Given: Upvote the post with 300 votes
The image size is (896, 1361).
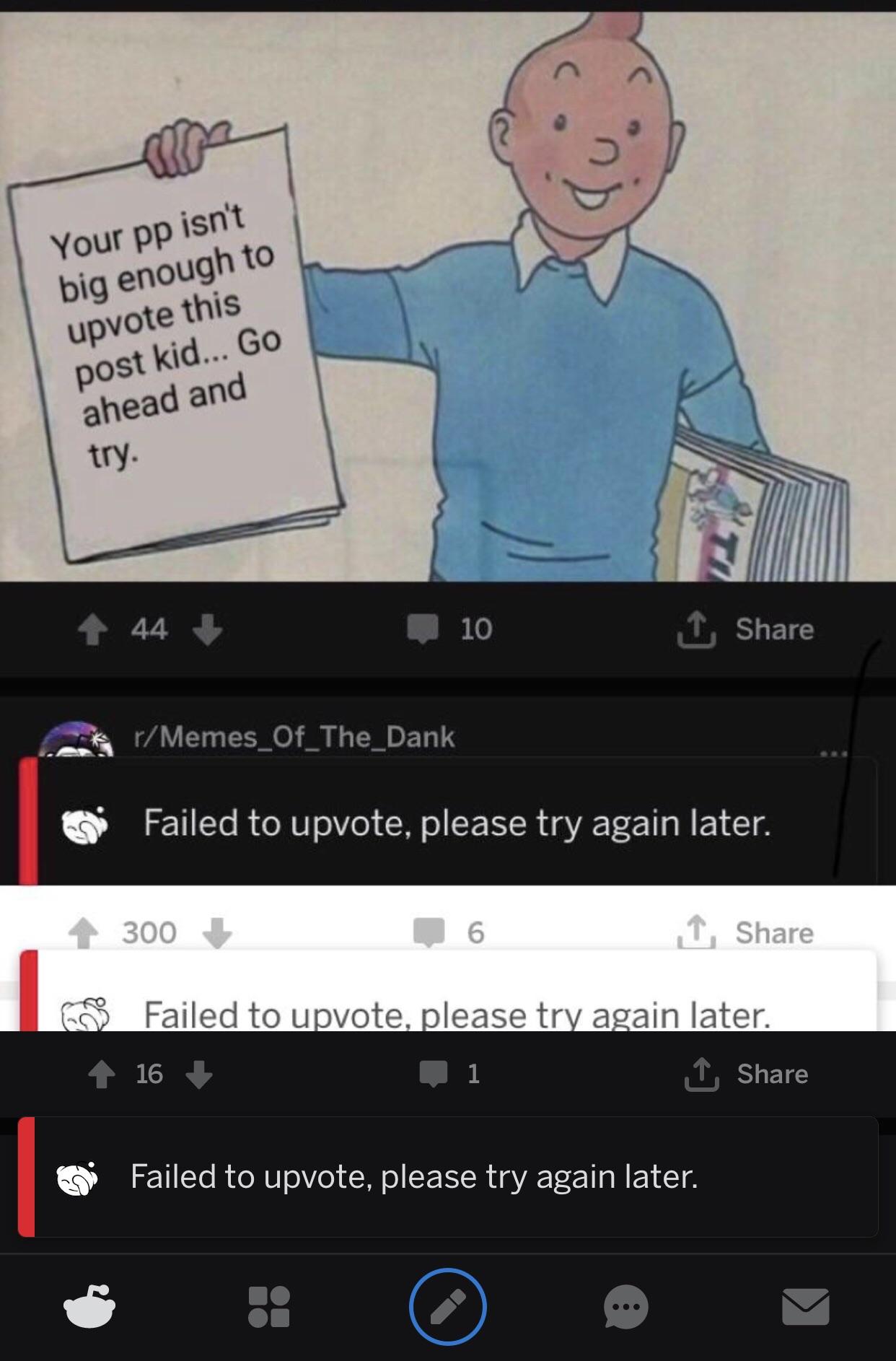Looking at the screenshot, I should [x=84, y=932].
